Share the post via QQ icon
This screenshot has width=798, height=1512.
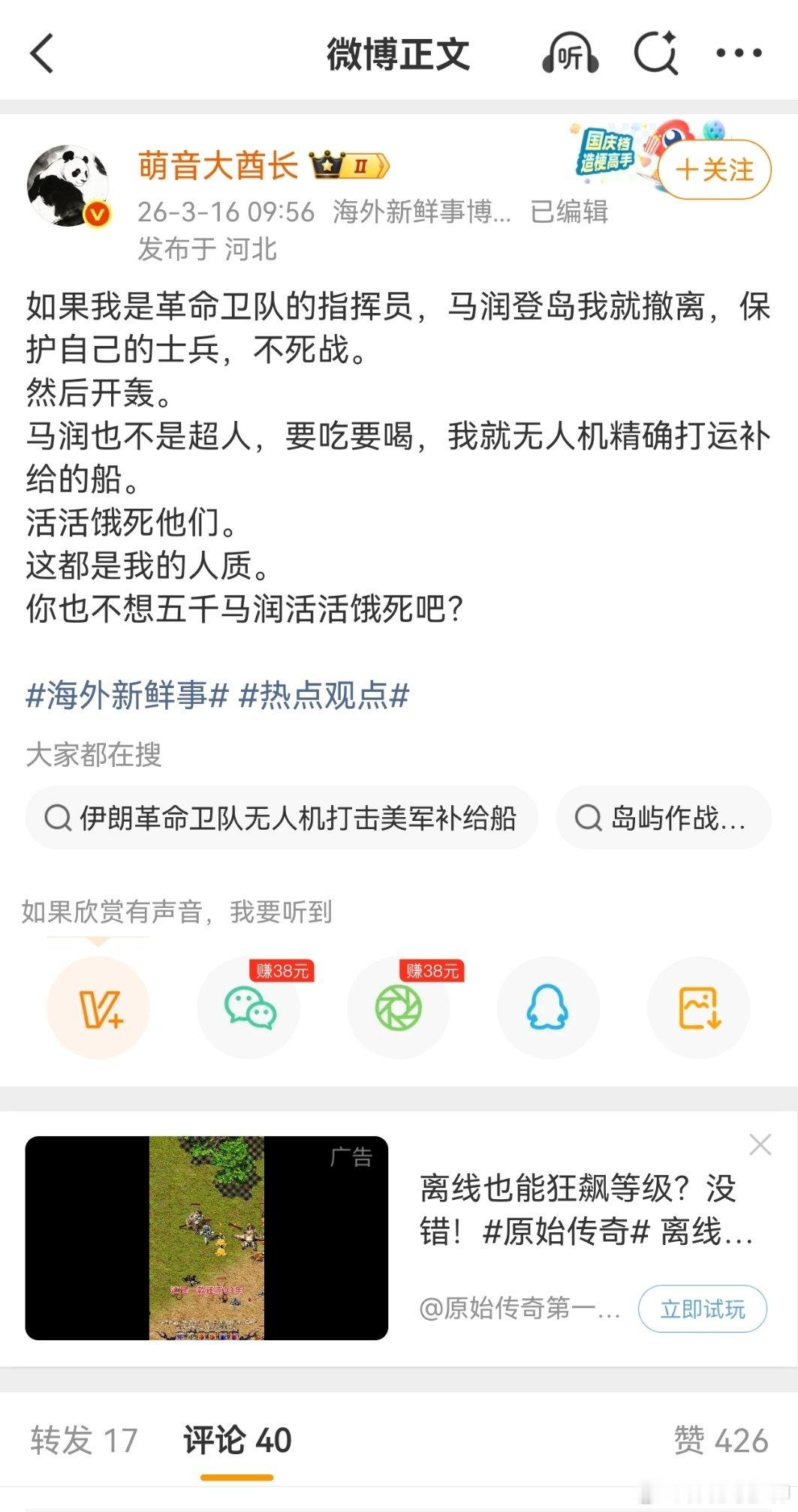[x=549, y=1009]
